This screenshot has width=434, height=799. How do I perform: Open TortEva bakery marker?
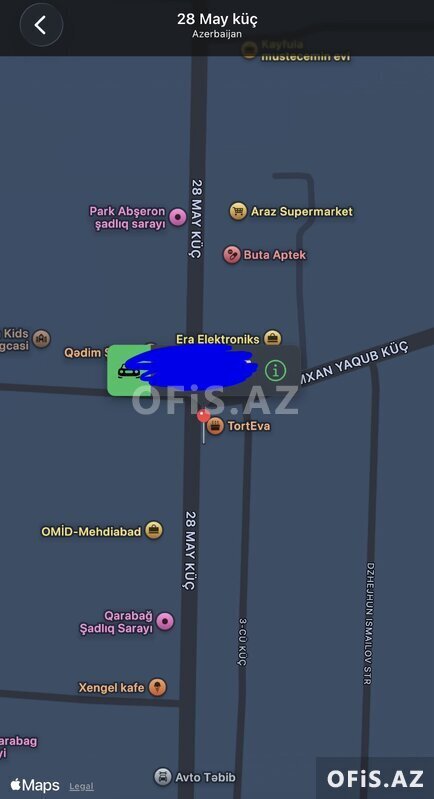[x=215, y=426]
